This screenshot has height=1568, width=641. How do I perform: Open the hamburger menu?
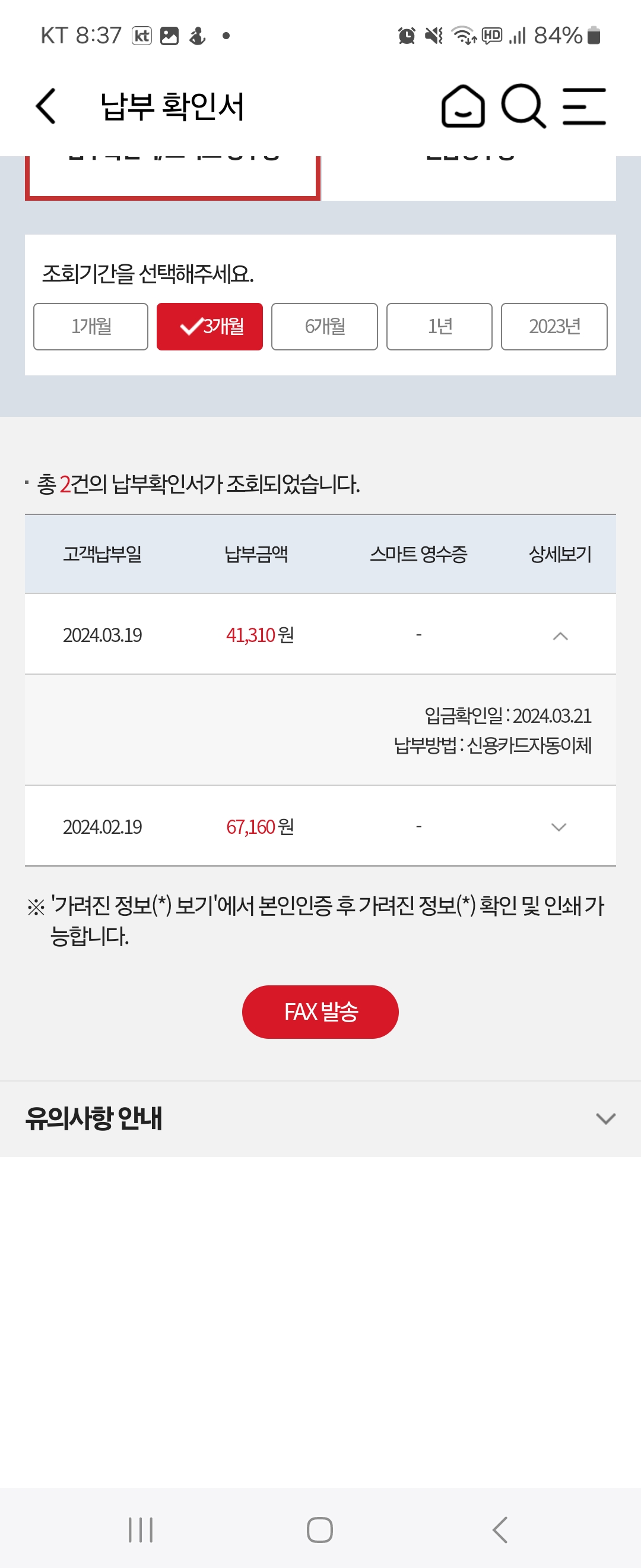[584, 106]
